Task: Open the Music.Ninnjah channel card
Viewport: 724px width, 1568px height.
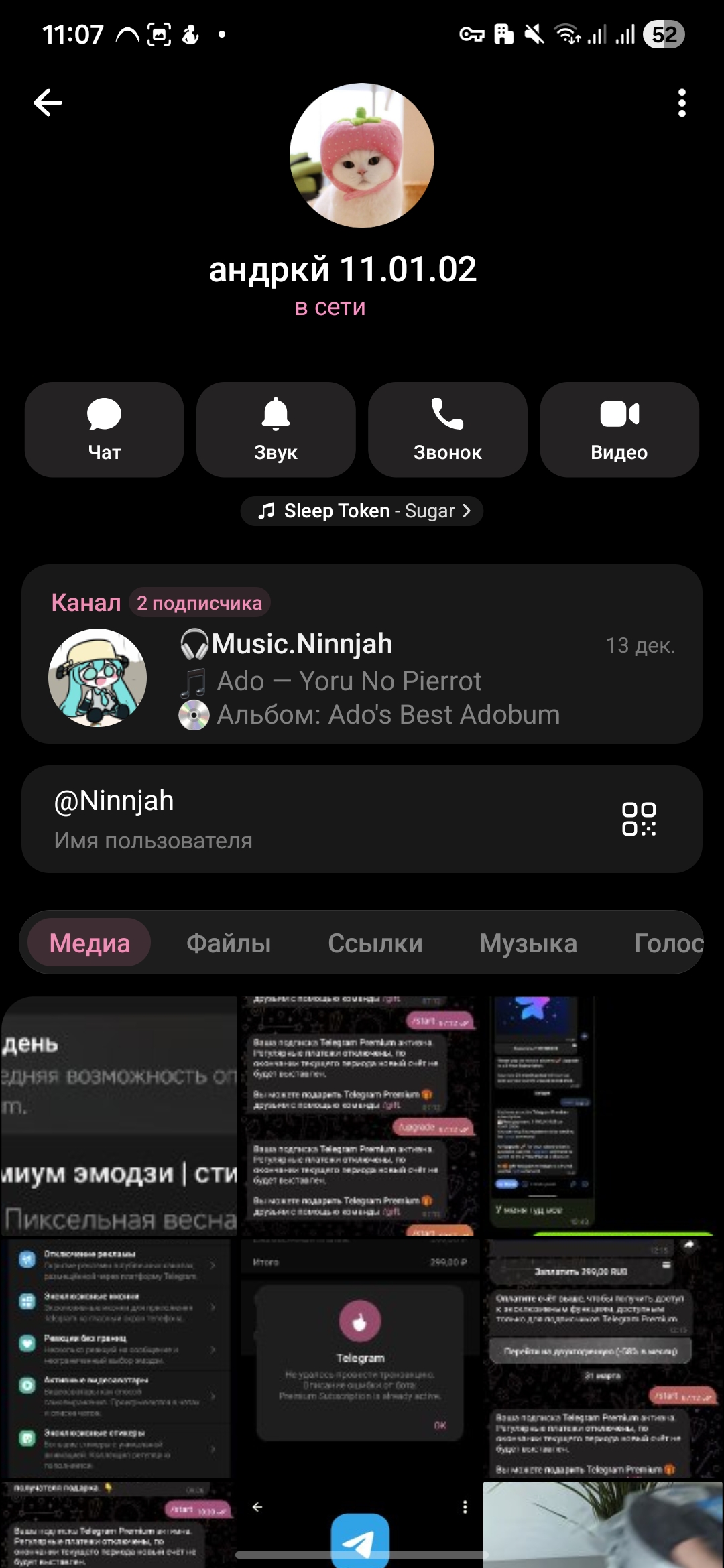Action: pyautogui.click(x=362, y=677)
